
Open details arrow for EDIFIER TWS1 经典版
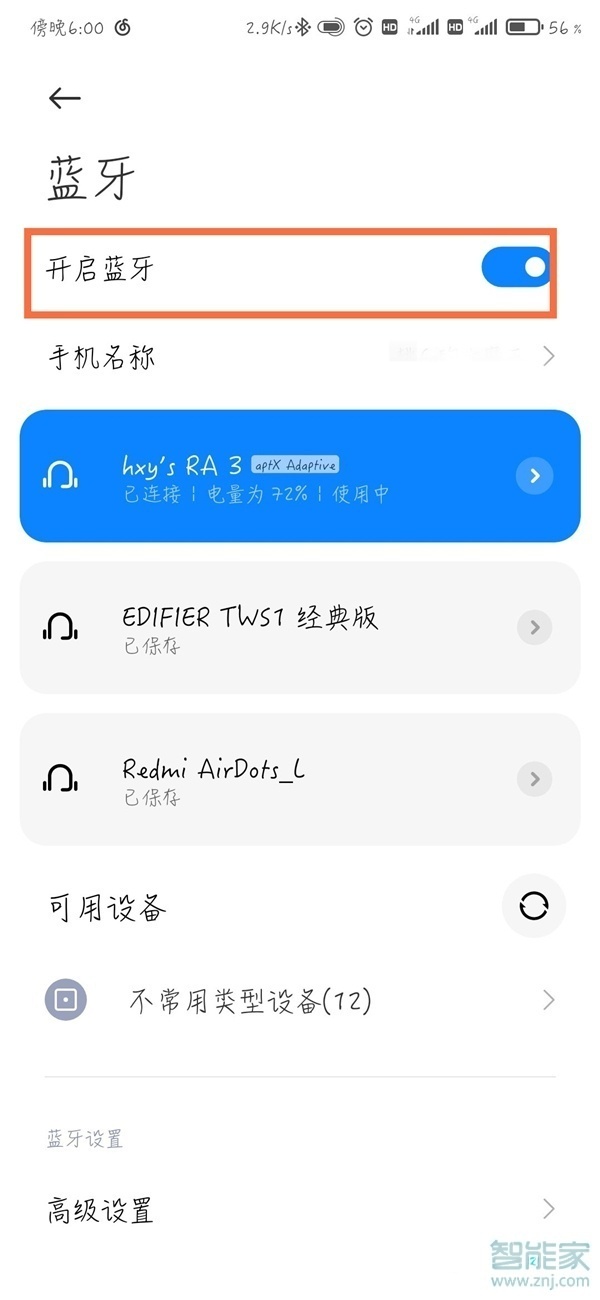(535, 628)
